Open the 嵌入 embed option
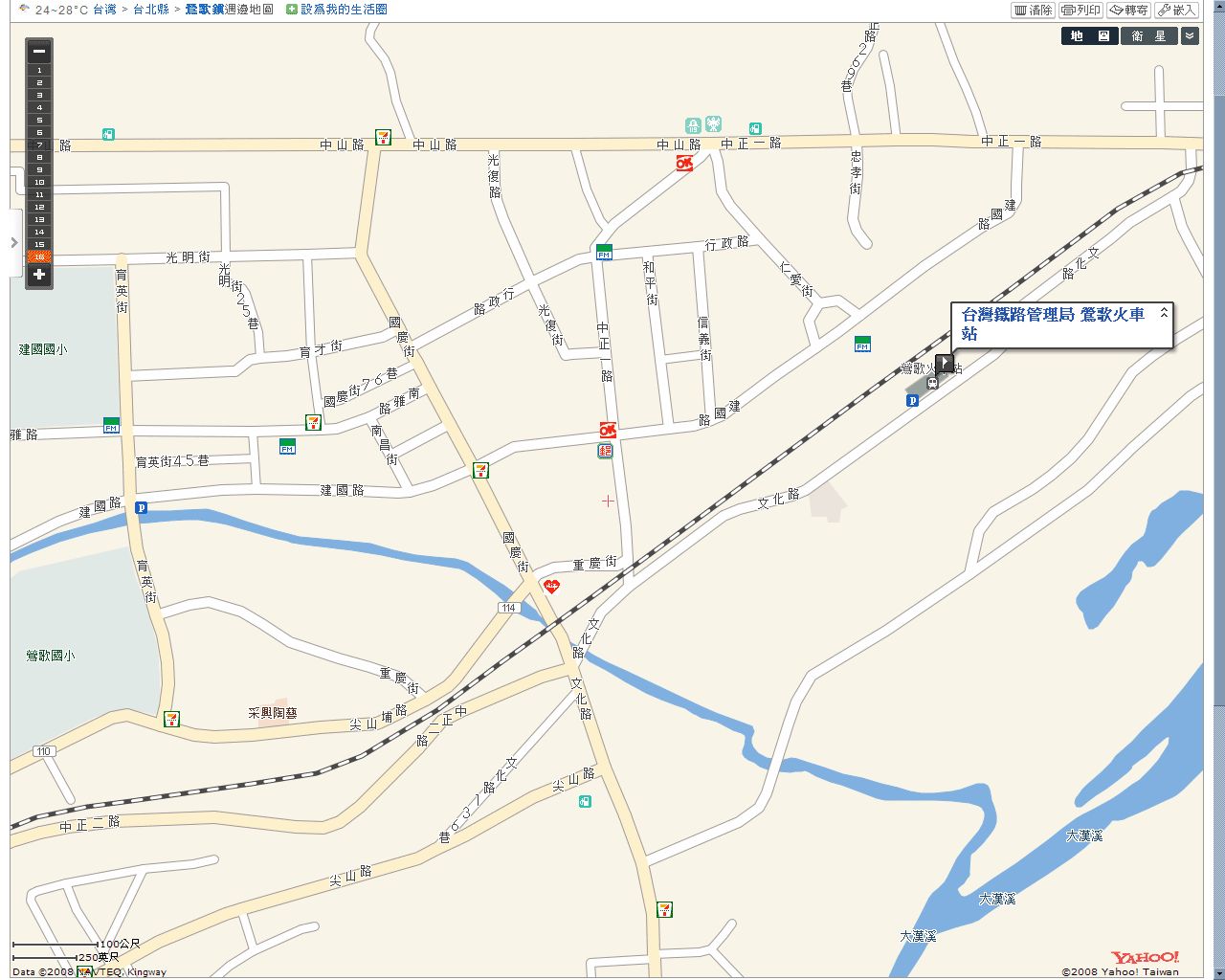This screenshot has width=1225, height=980. tap(1177, 10)
